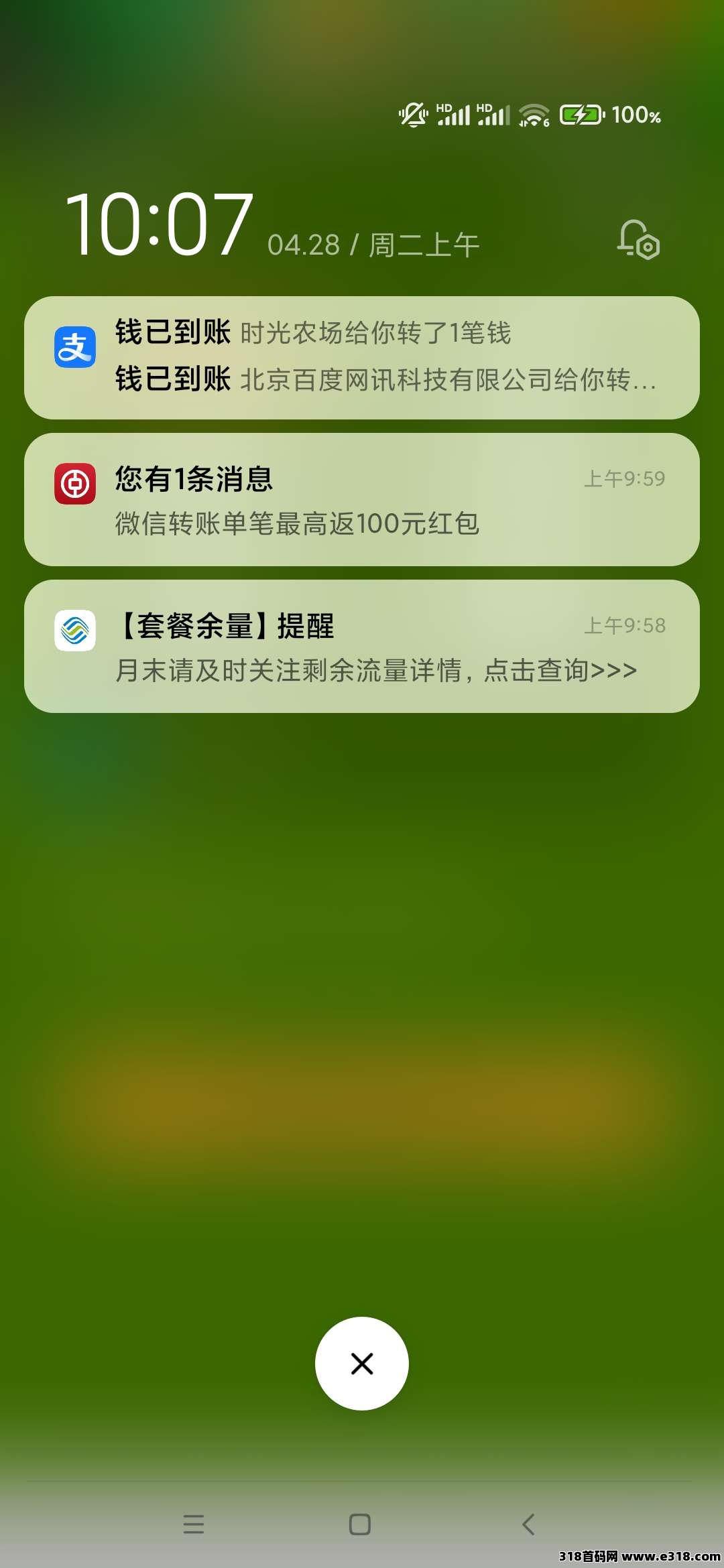Viewport: 724px width, 1568px height.
Task: Tap the system back arrow
Action: [x=528, y=1524]
